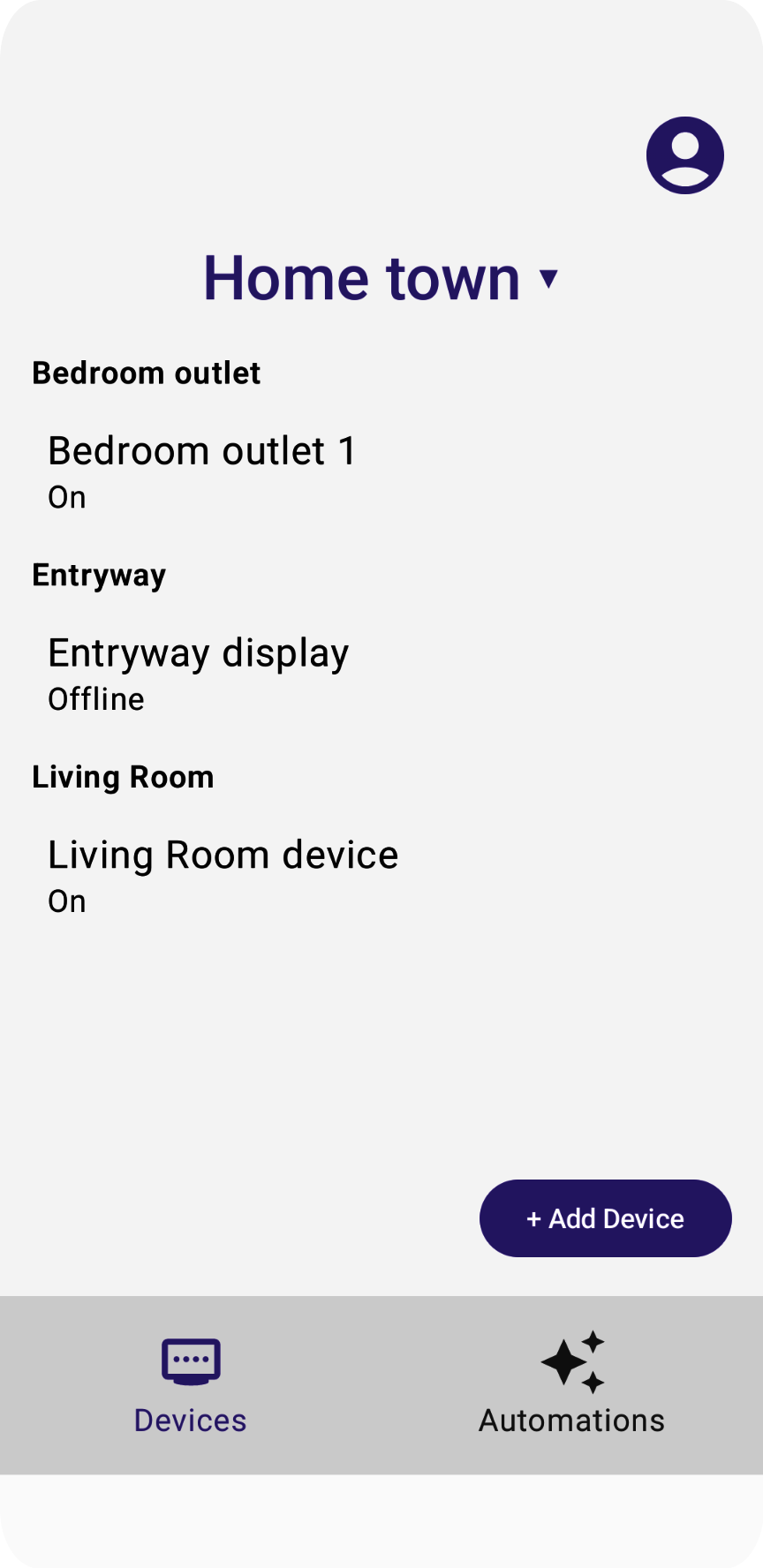Open the Entryway display device
The width and height of the screenshot is (763, 1568).
(198, 652)
